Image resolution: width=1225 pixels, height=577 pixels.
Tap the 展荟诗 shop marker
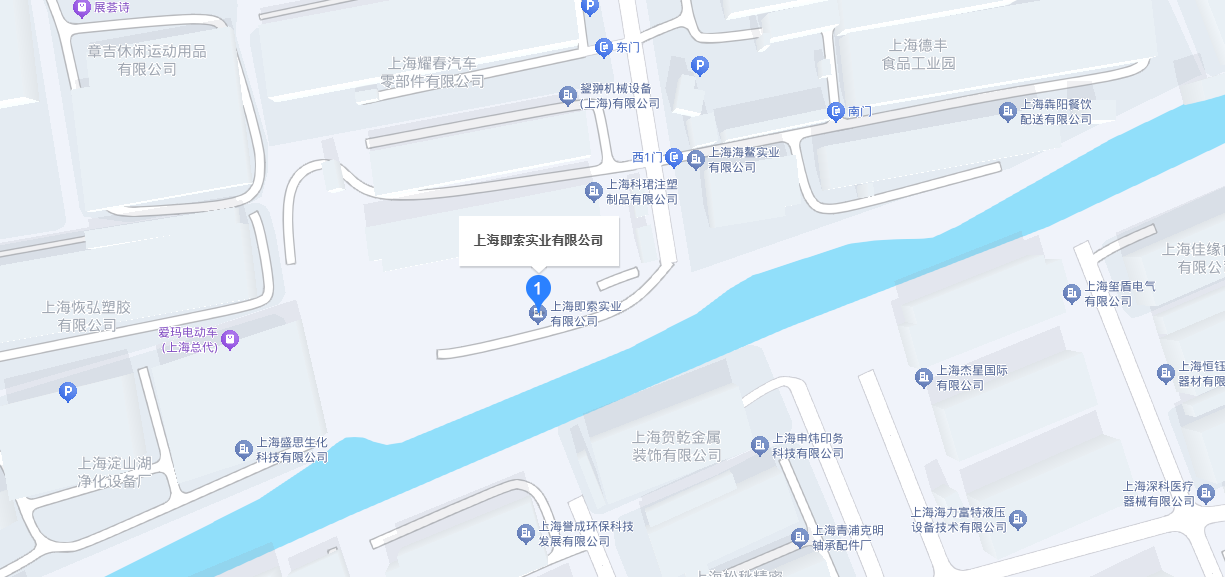click(82, 8)
